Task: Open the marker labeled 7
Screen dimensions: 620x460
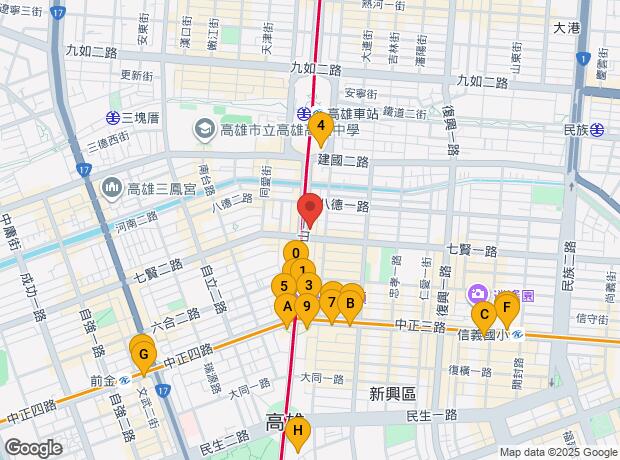Action: [x=332, y=302]
